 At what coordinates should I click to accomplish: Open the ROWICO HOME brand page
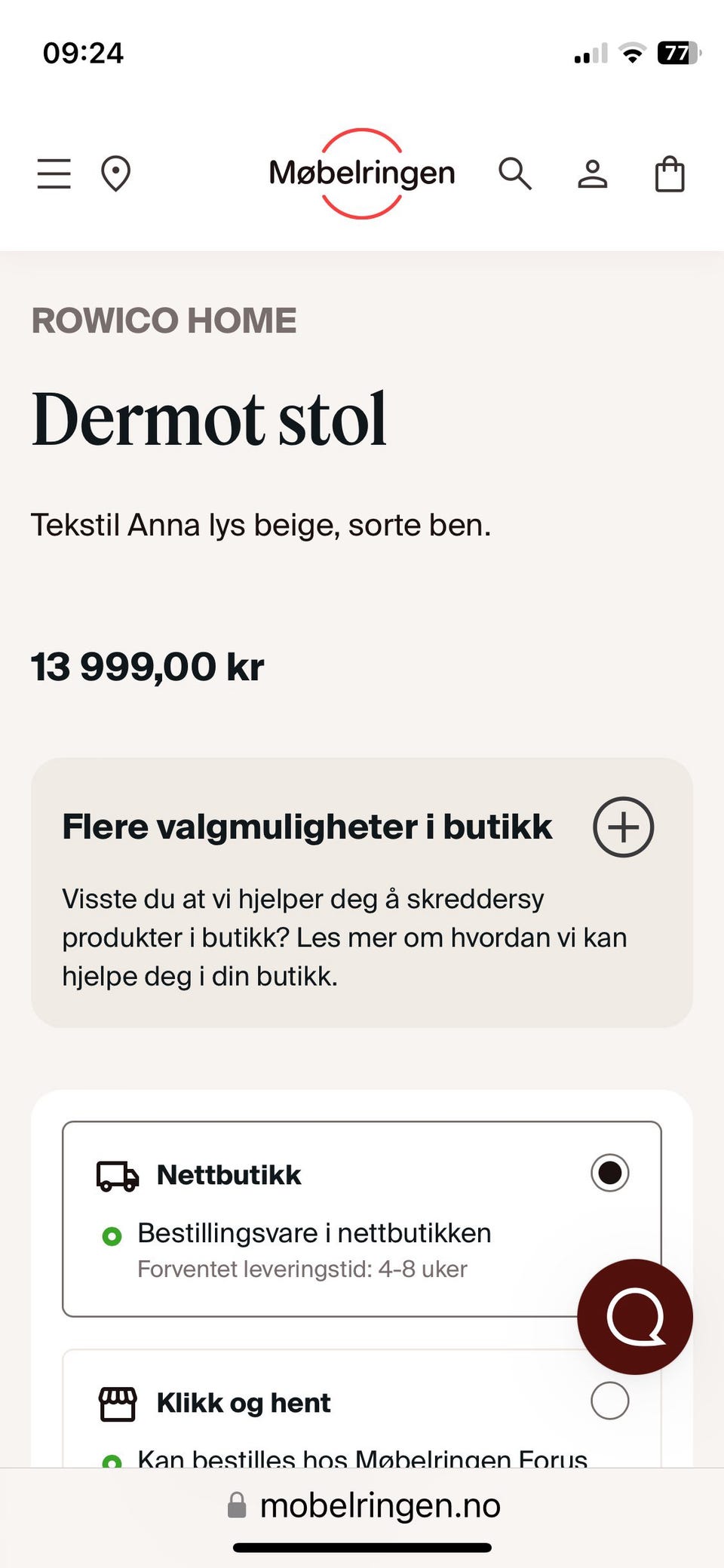click(x=164, y=320)
